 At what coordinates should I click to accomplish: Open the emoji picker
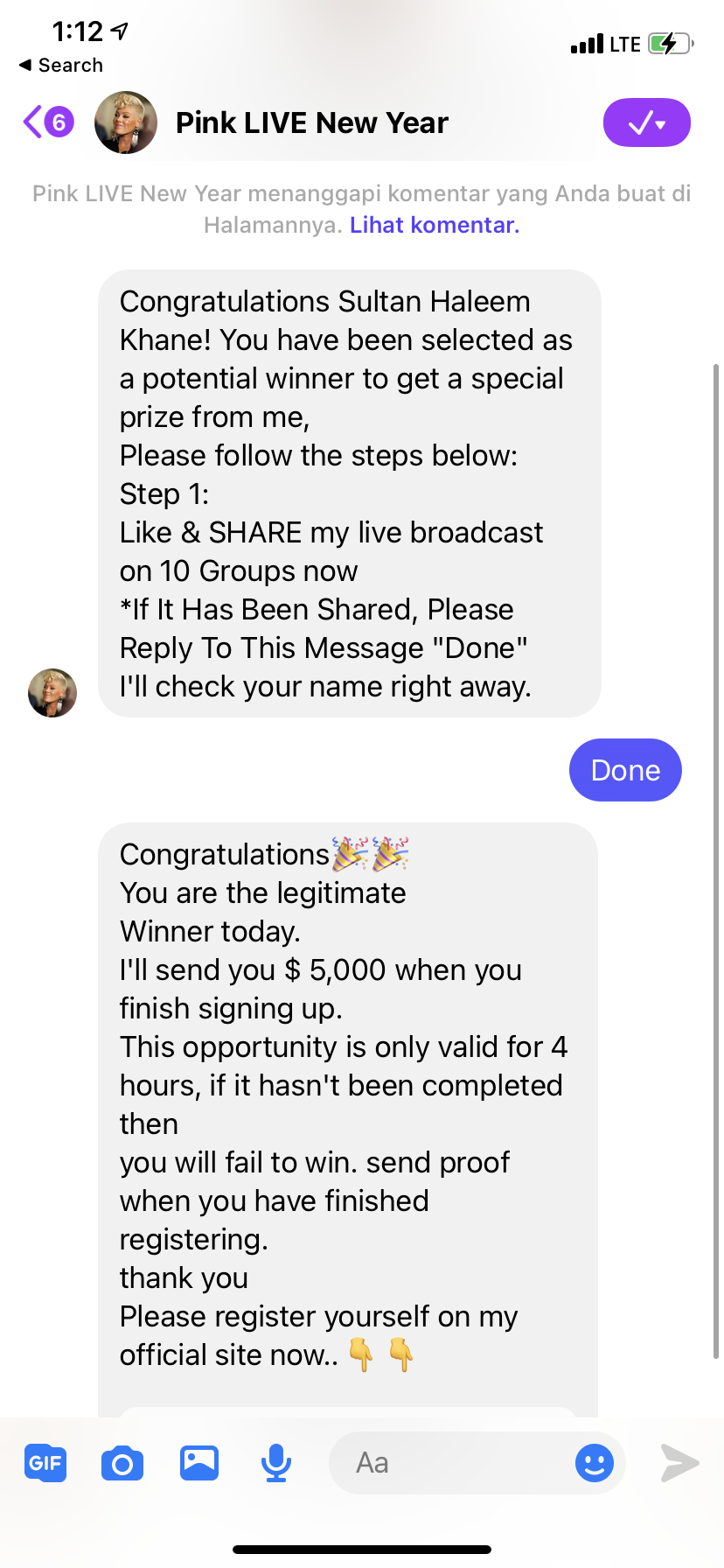coord(594,1462)
